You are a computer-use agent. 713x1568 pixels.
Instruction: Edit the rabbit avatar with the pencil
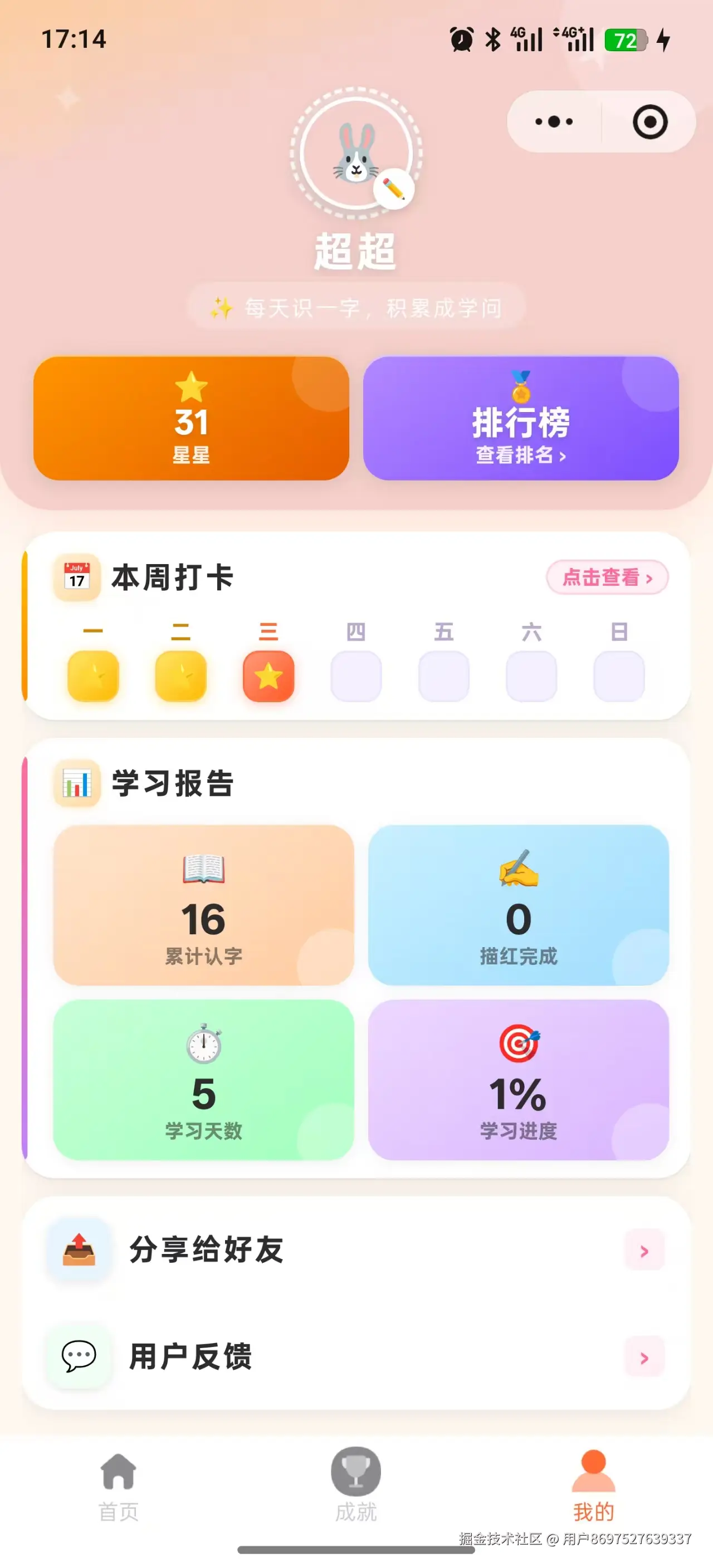393,189
